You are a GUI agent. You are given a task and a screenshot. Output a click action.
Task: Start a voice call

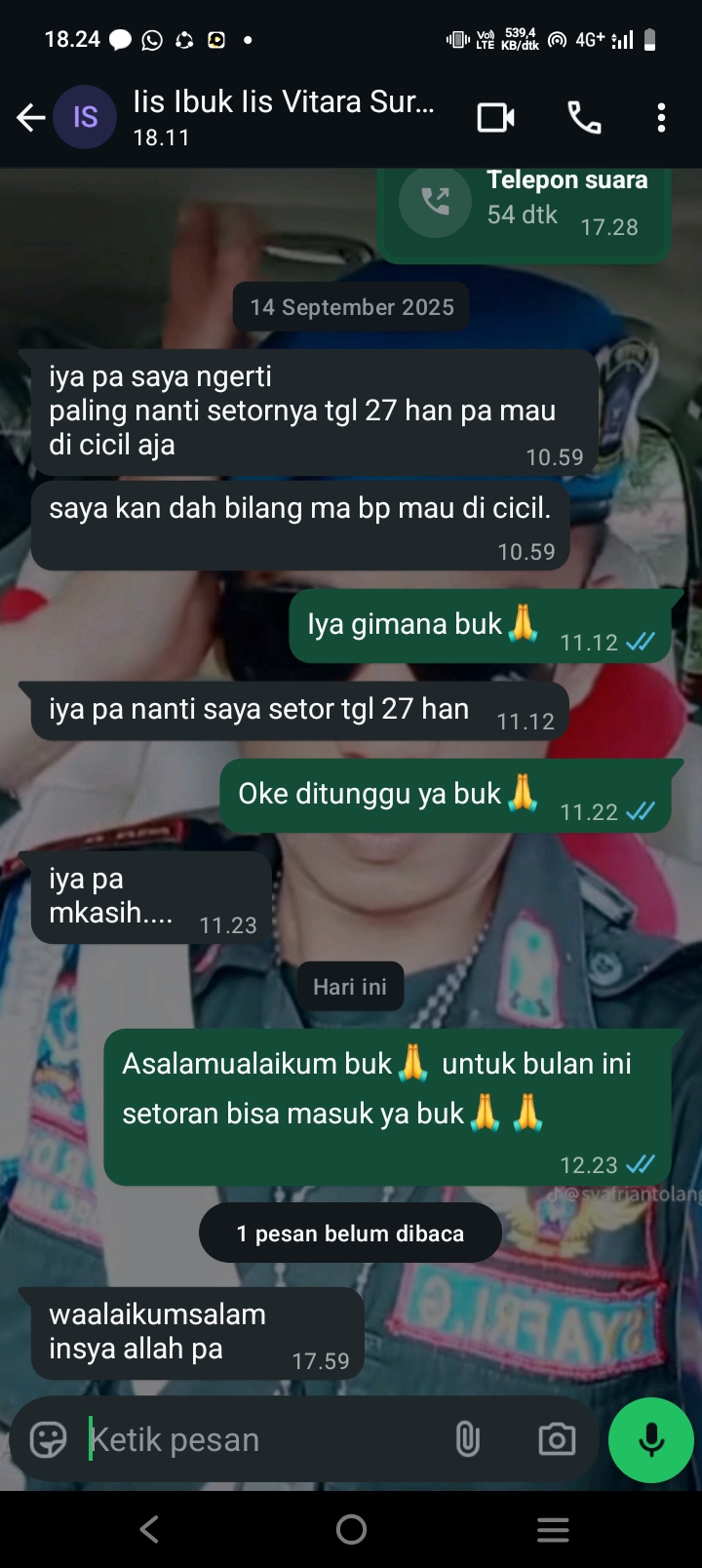(x=584, y=118)
